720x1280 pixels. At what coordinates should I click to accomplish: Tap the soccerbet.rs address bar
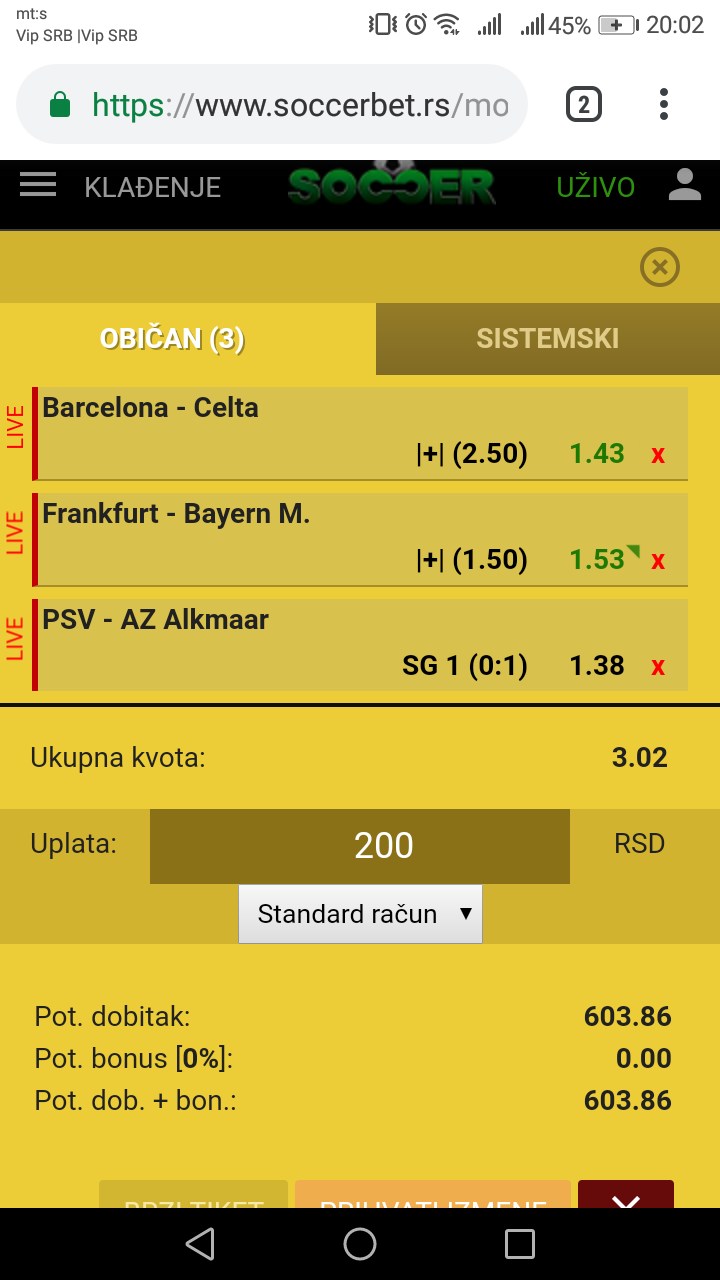[x=272, y=105]
